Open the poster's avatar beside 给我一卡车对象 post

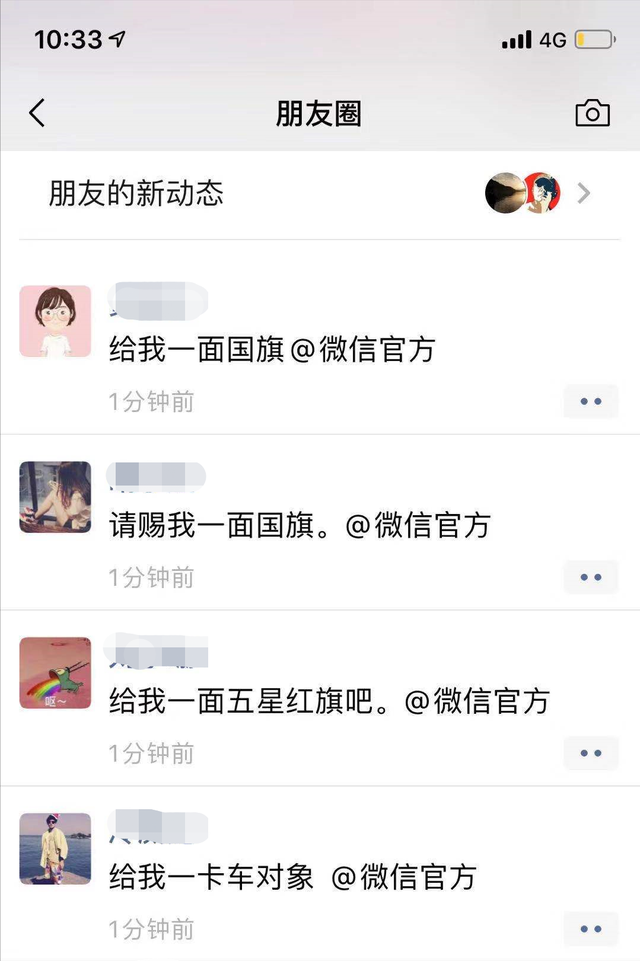(55, 848)
